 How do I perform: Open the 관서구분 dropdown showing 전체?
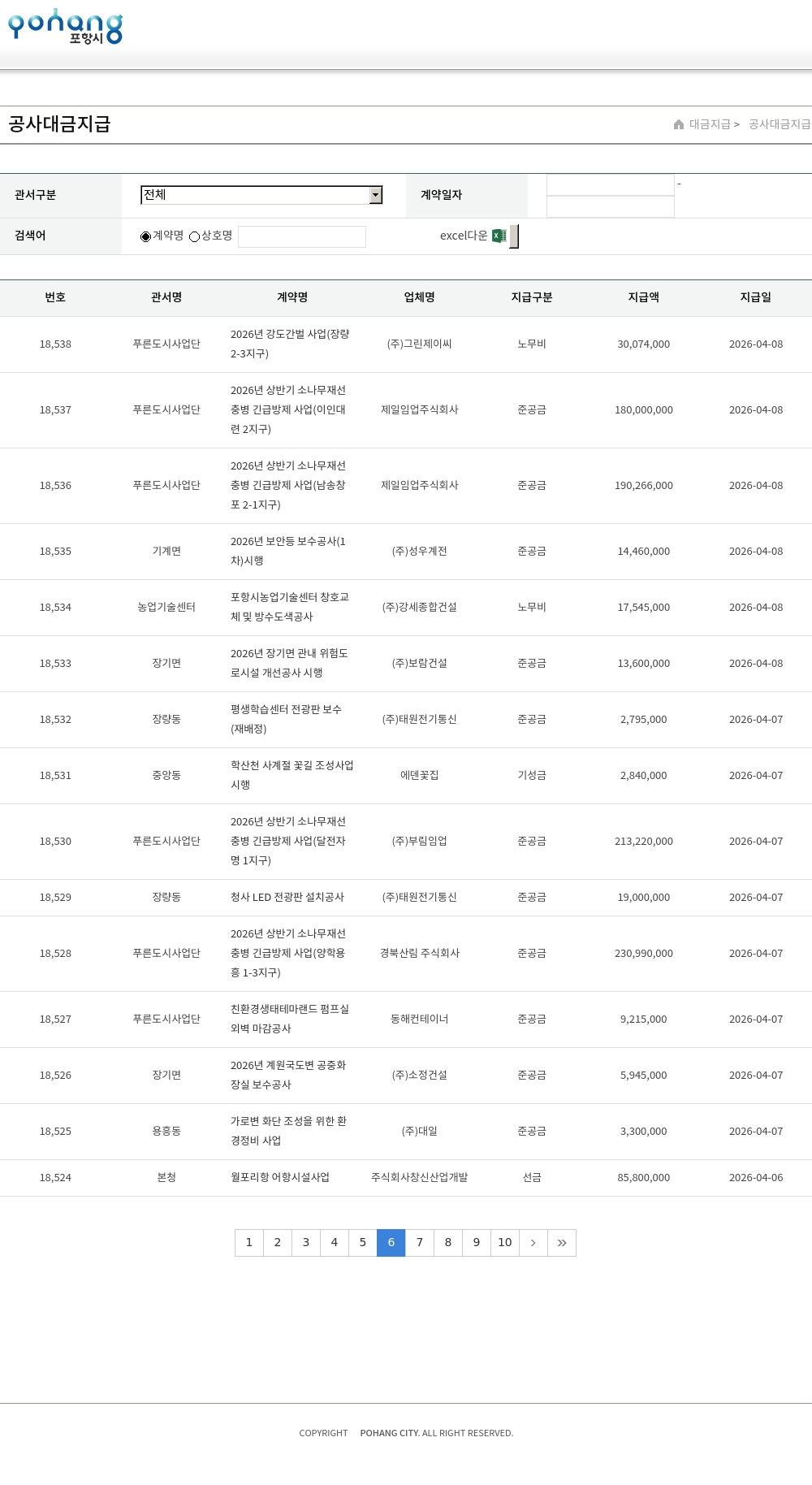(261, 195)
